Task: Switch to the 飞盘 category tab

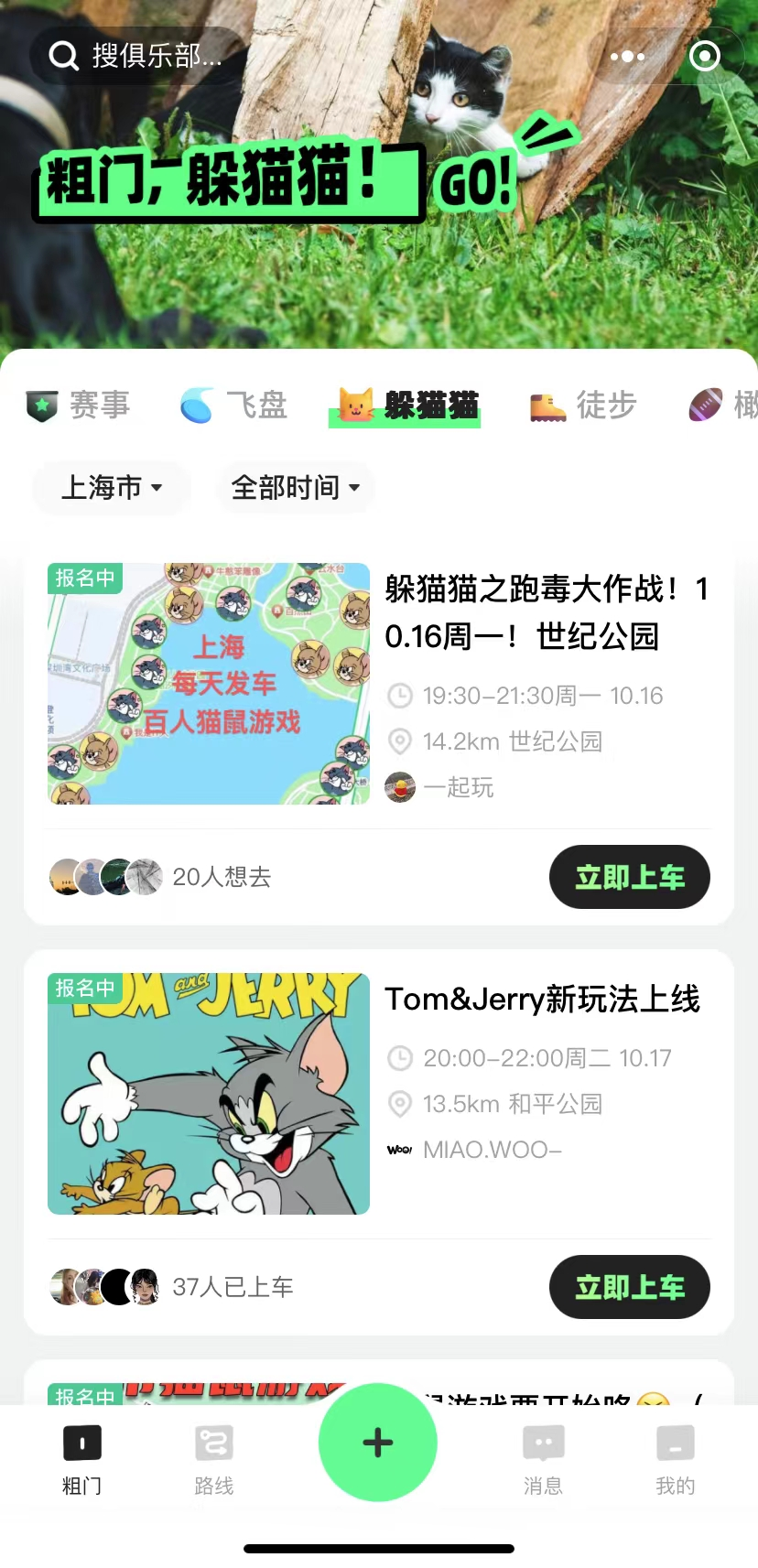Action: [234, 405]
